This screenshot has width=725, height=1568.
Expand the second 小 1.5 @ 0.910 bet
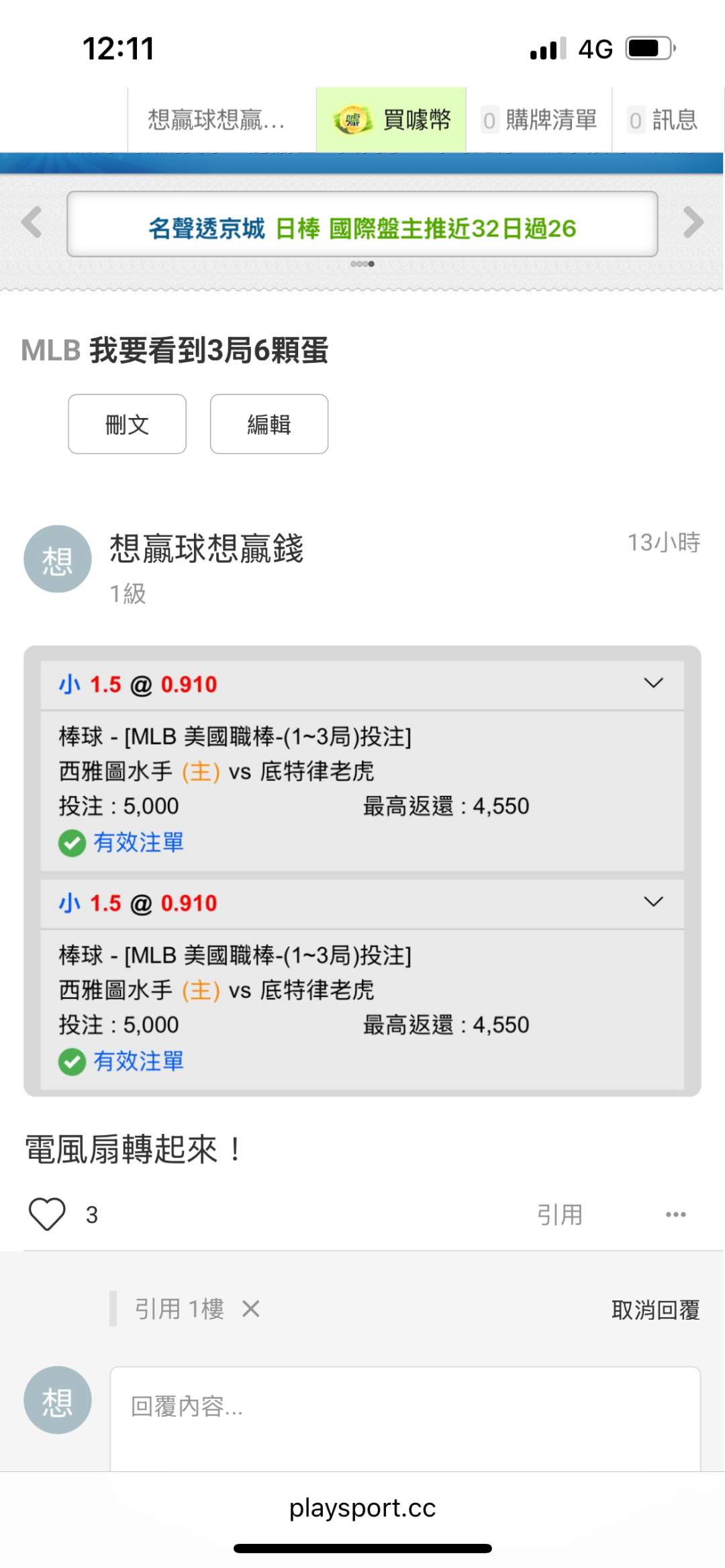pos(653,902)
